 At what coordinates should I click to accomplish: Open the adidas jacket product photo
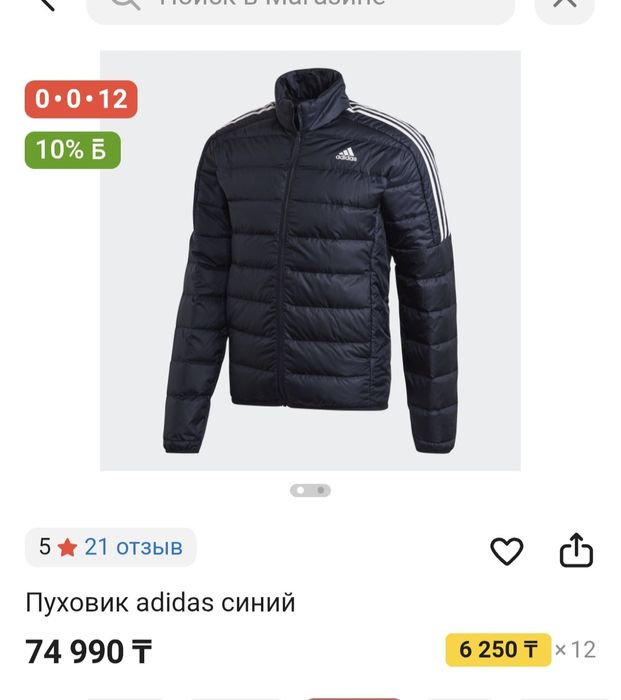pos(310,260)
